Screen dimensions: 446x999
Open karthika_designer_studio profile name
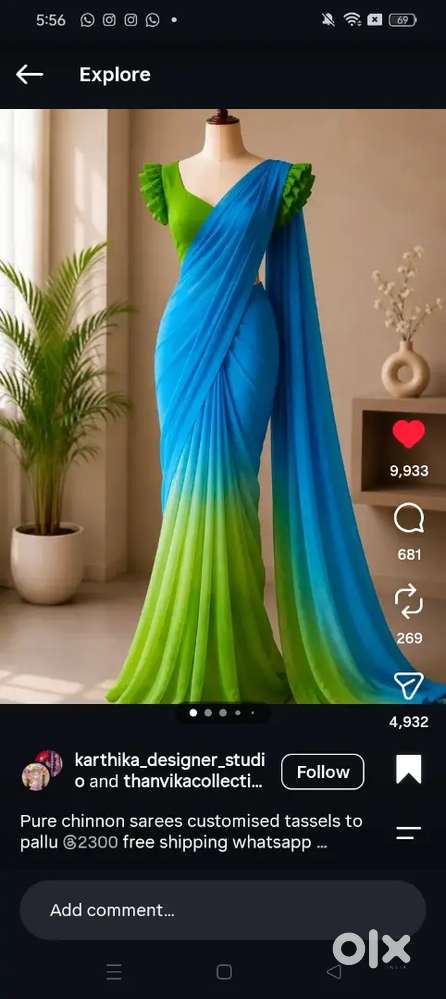click(x=170, y=761)
